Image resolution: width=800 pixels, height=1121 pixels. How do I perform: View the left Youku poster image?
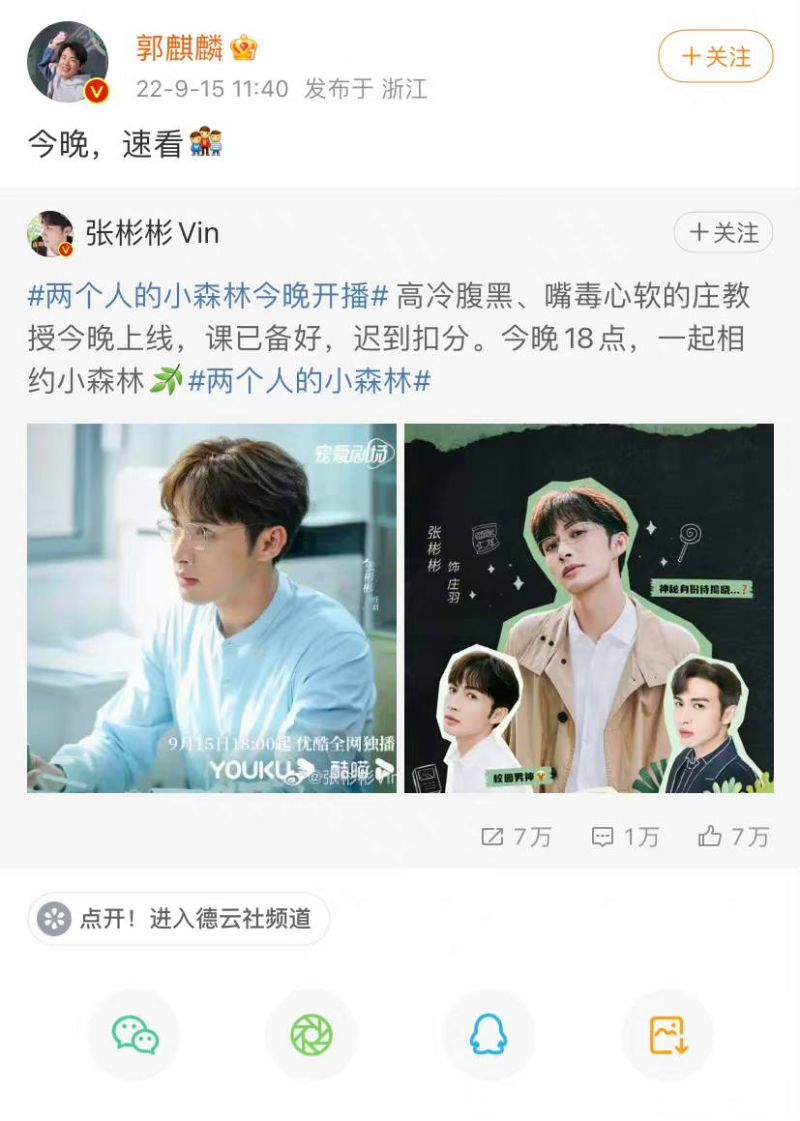(212, 608)
